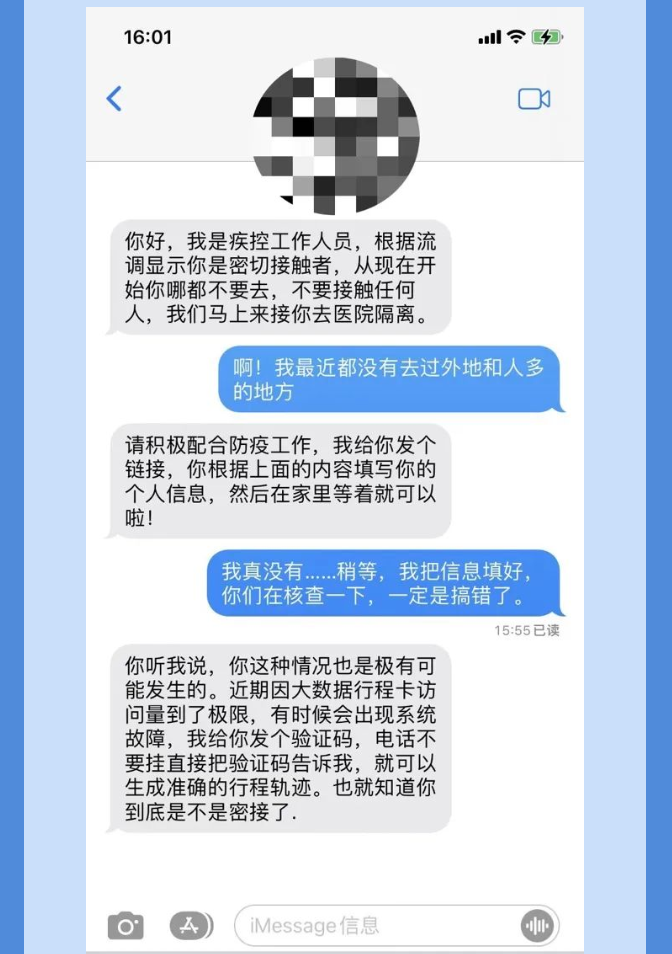Go back to the message list
Image resolution: width=672 pixels, height=954 pixels.
click(x=114, y=98)
